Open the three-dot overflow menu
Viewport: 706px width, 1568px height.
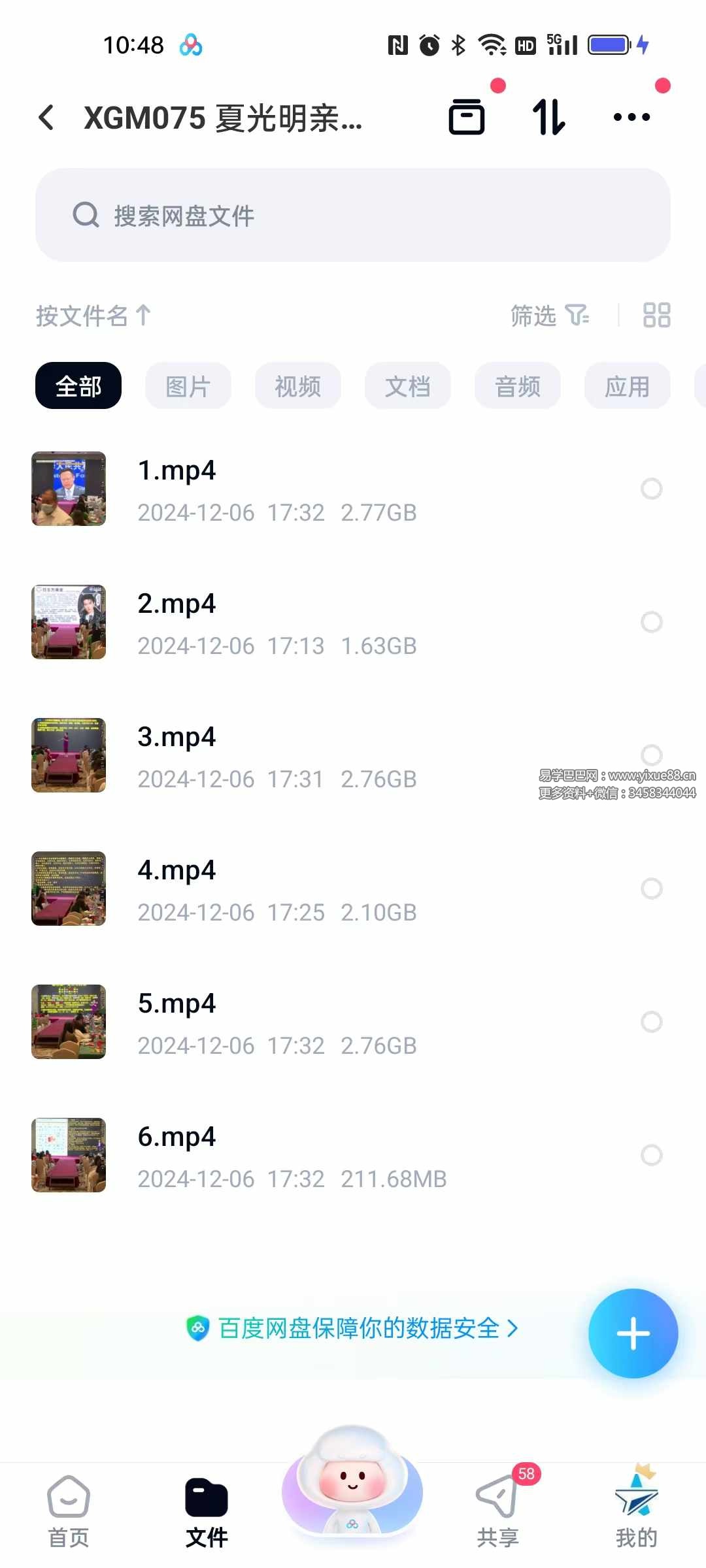tap(631, 118)
